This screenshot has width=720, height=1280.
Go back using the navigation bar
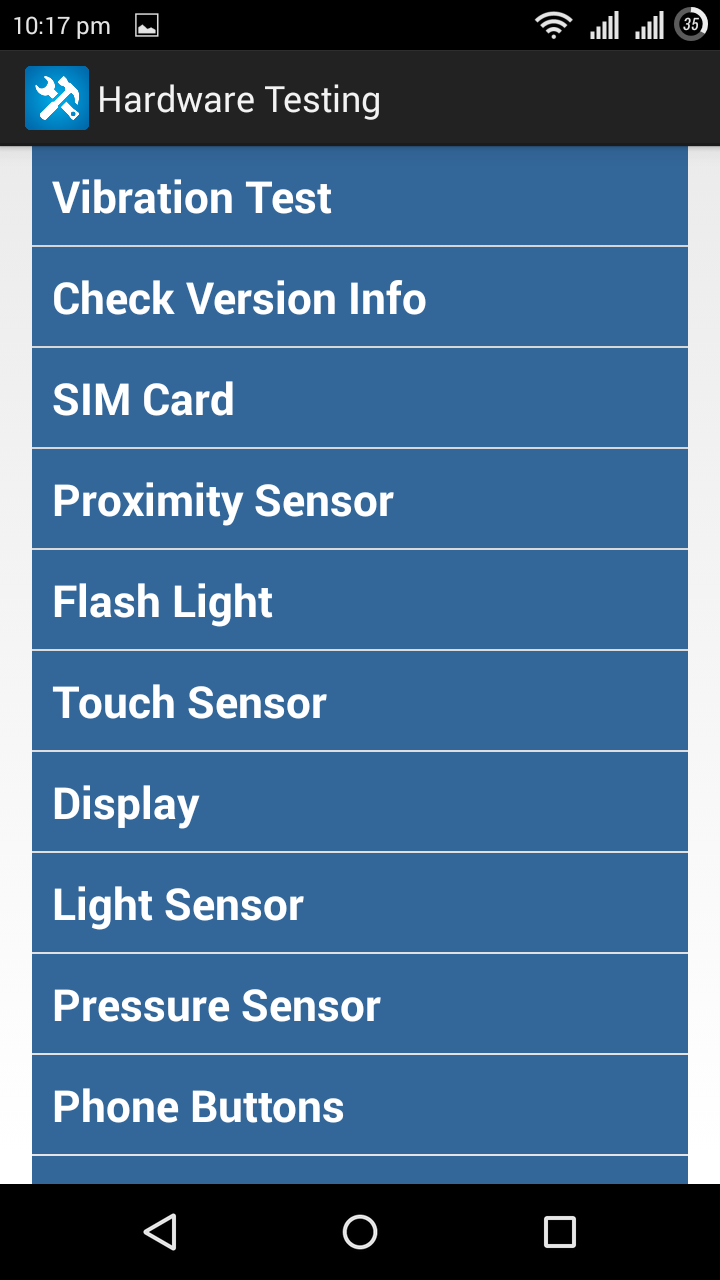[x=160, y=1232]
